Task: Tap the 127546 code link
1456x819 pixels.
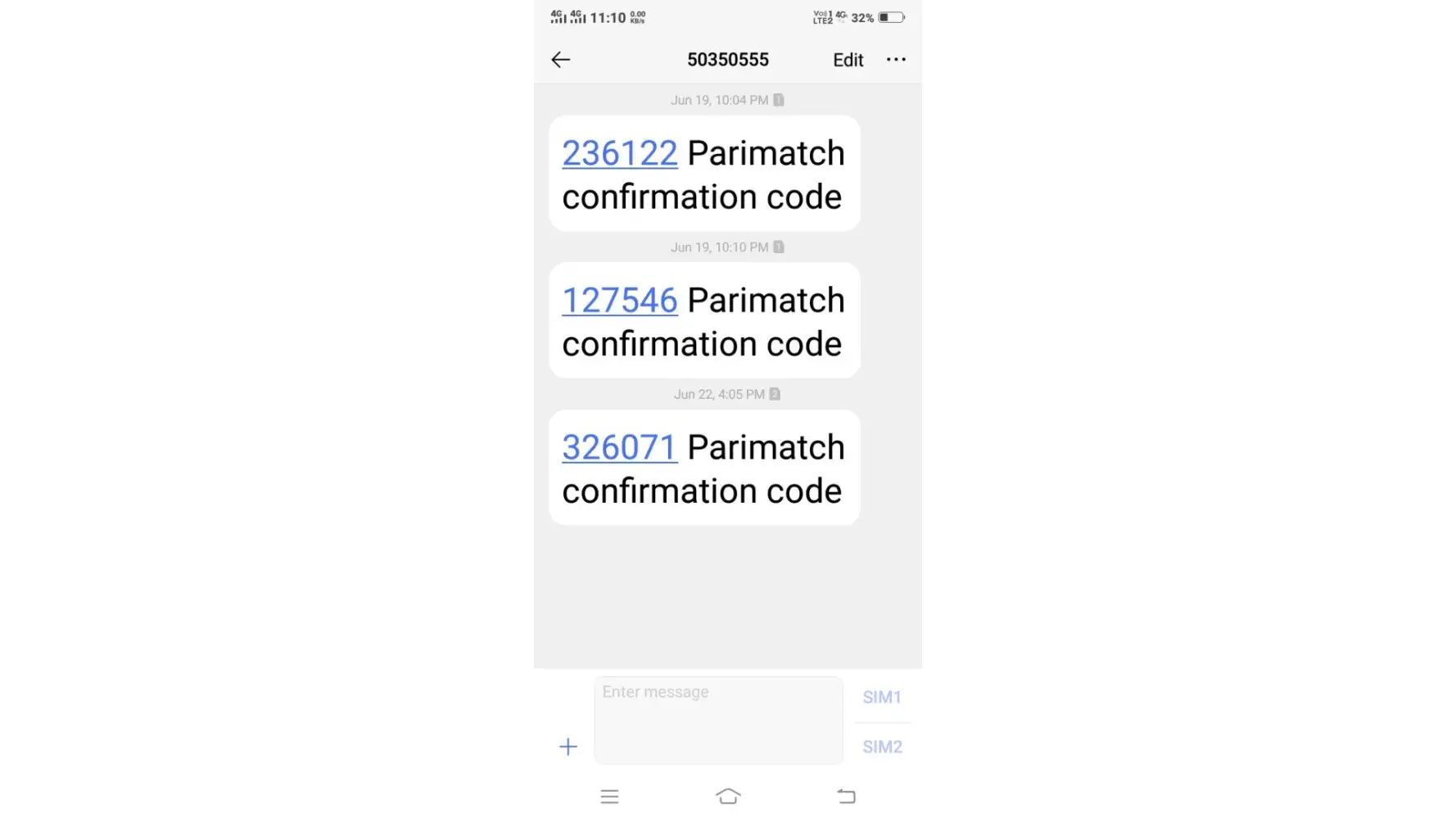Action: [619, 301]
